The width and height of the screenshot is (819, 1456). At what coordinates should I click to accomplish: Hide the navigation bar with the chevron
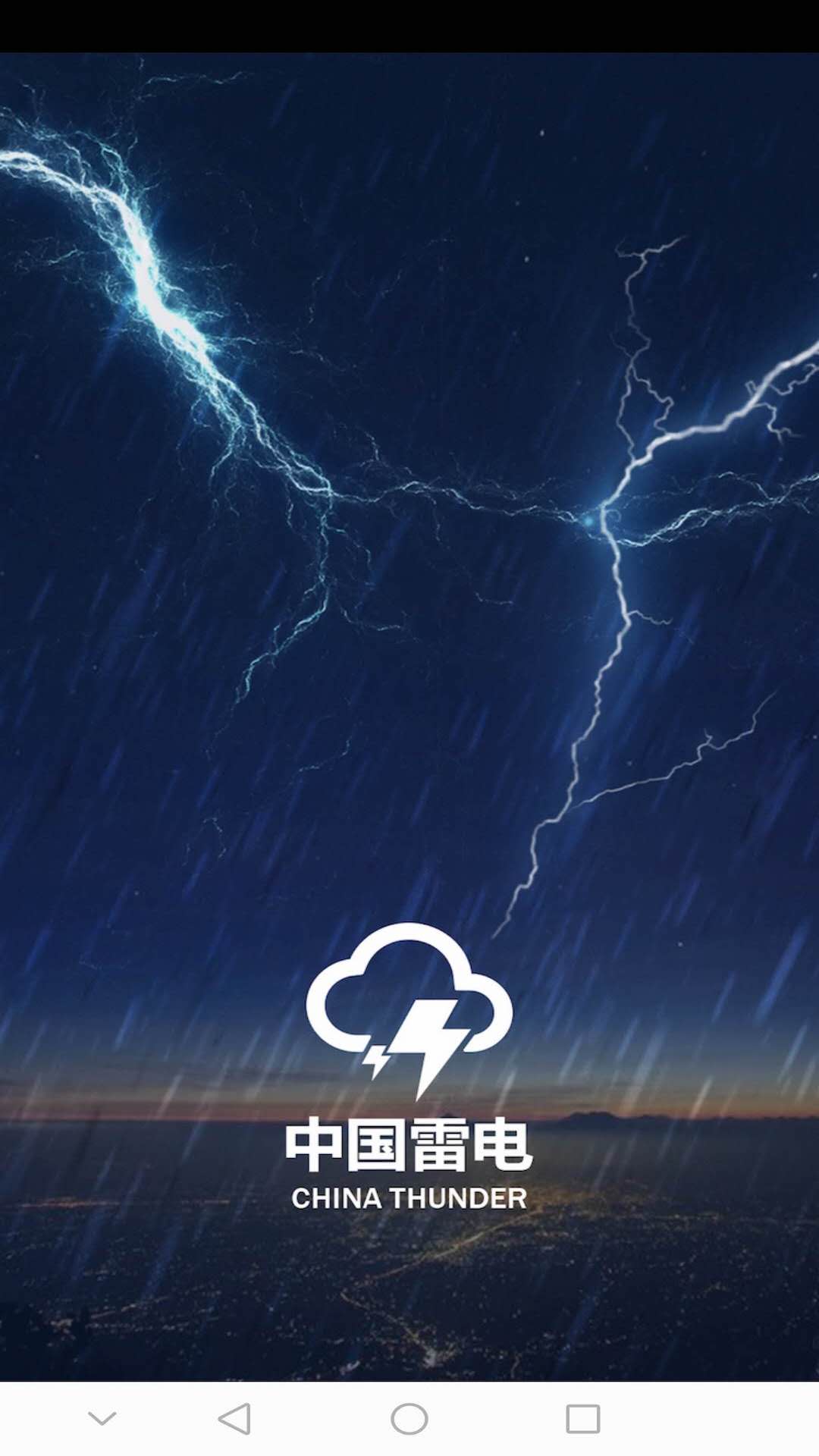102,1418
